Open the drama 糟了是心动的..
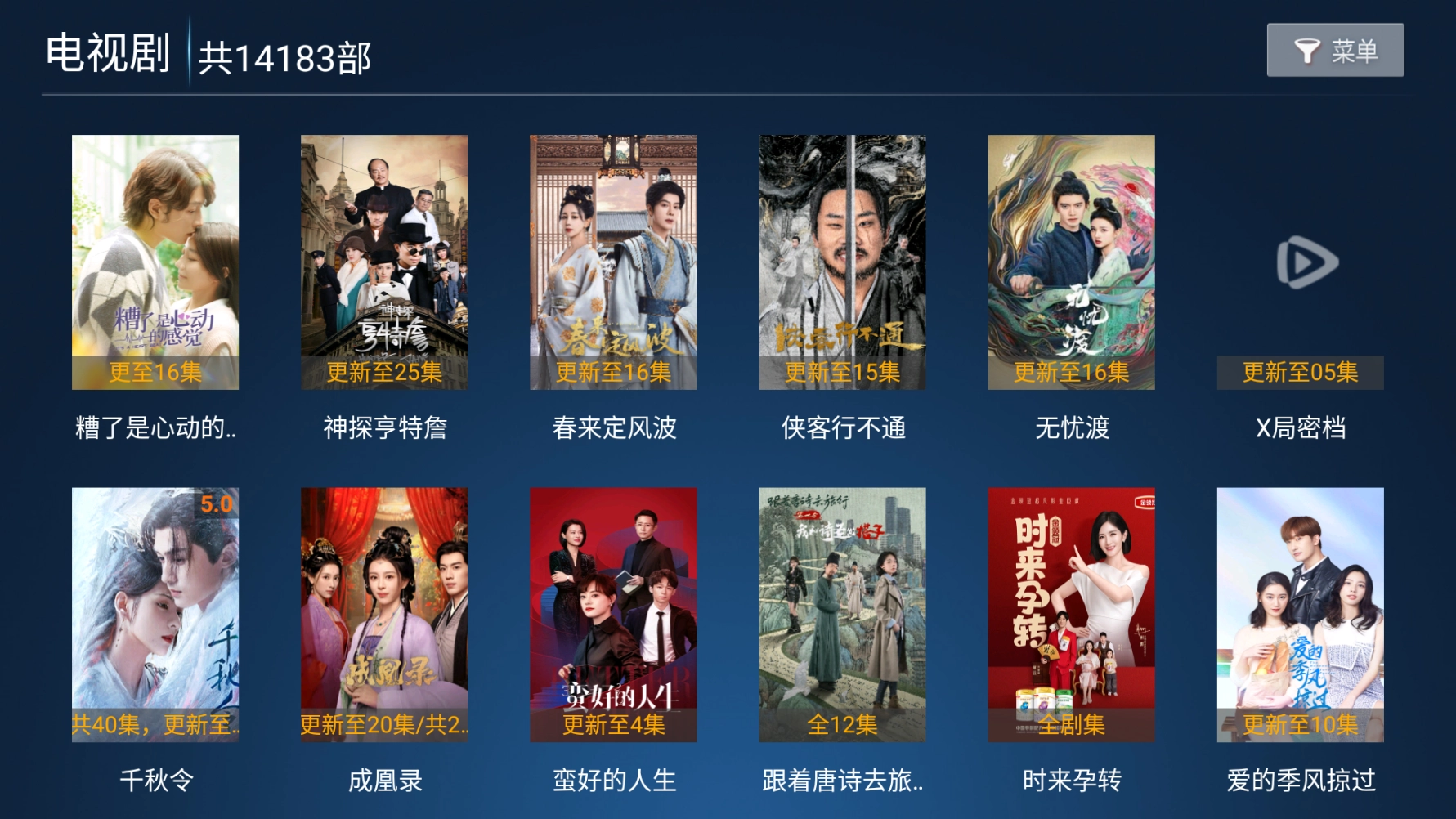The image size is (1456, 819). point(155,262)
